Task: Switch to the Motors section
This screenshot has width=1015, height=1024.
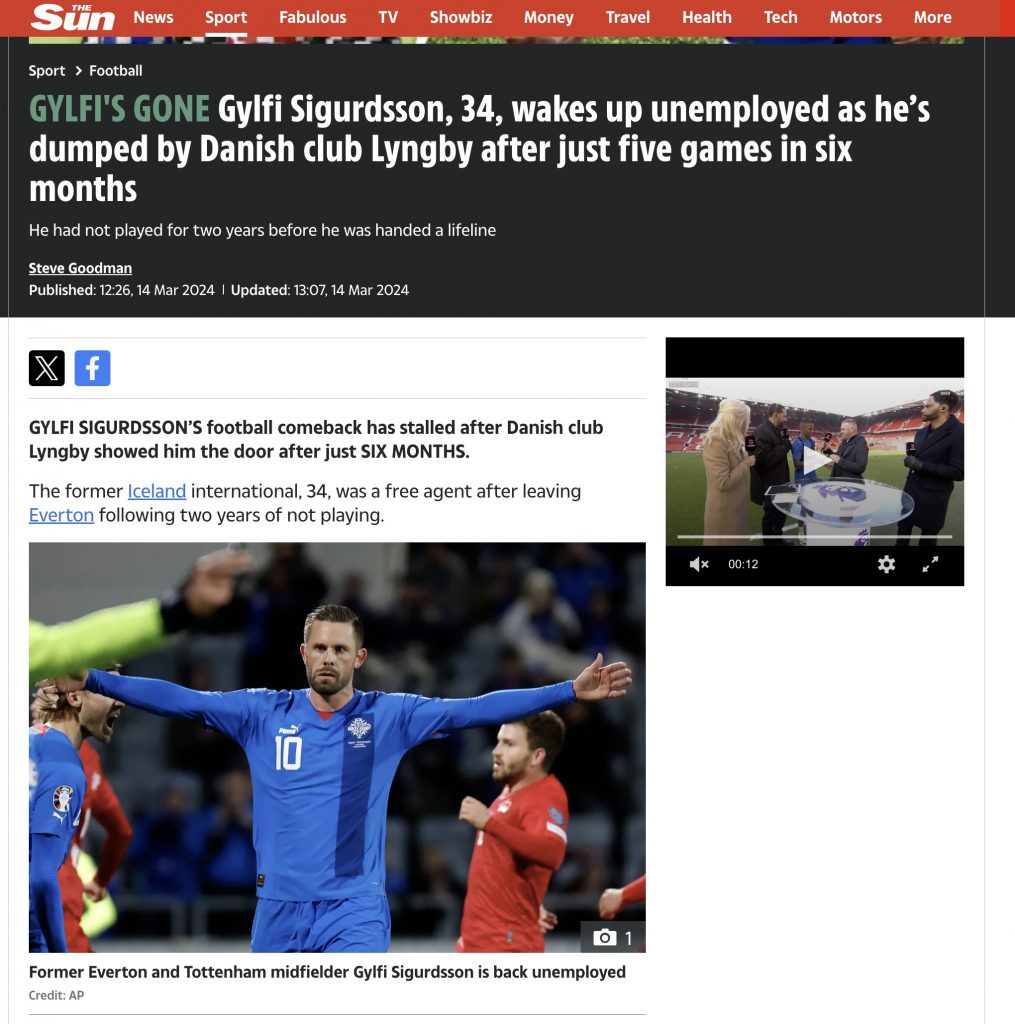Action: 855,17
